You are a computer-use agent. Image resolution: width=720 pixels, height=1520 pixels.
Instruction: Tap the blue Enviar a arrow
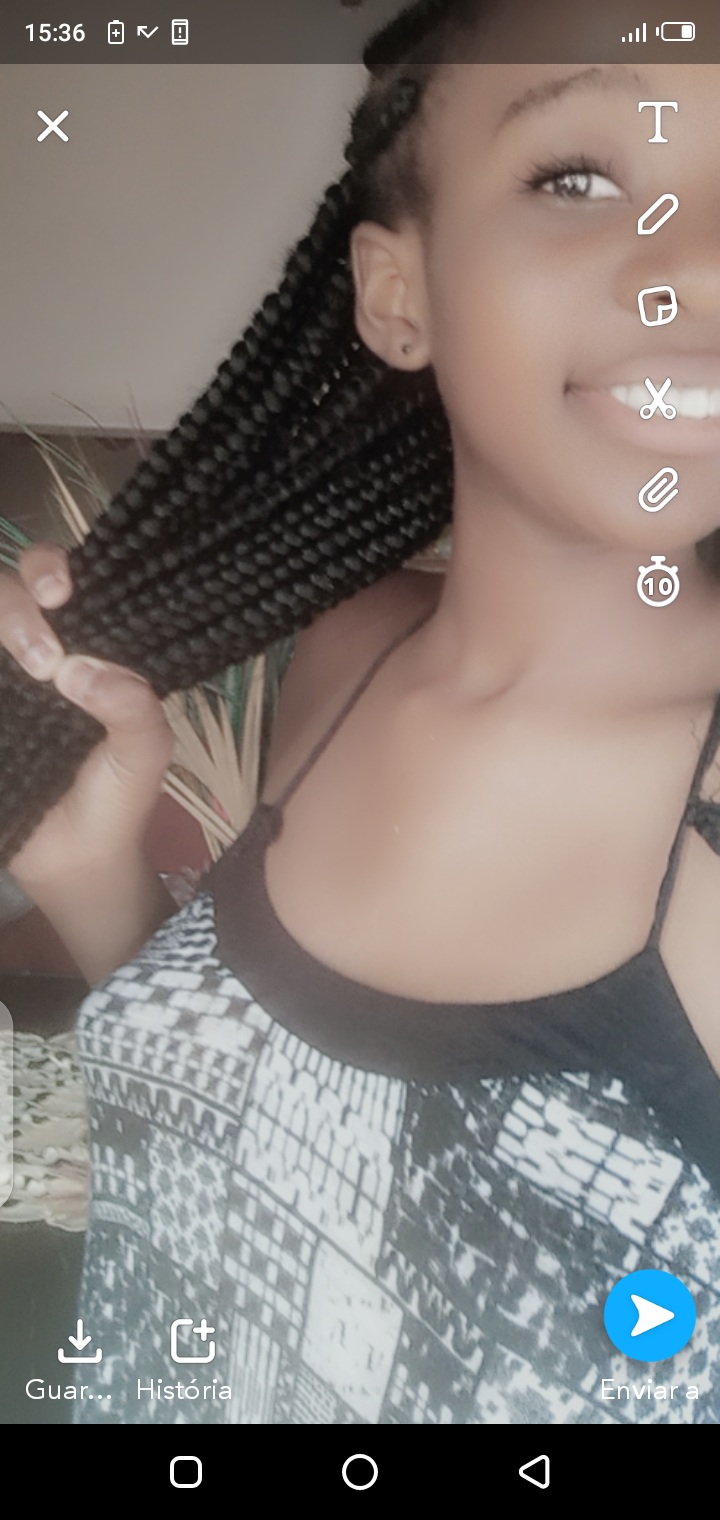click(650, 1316)
